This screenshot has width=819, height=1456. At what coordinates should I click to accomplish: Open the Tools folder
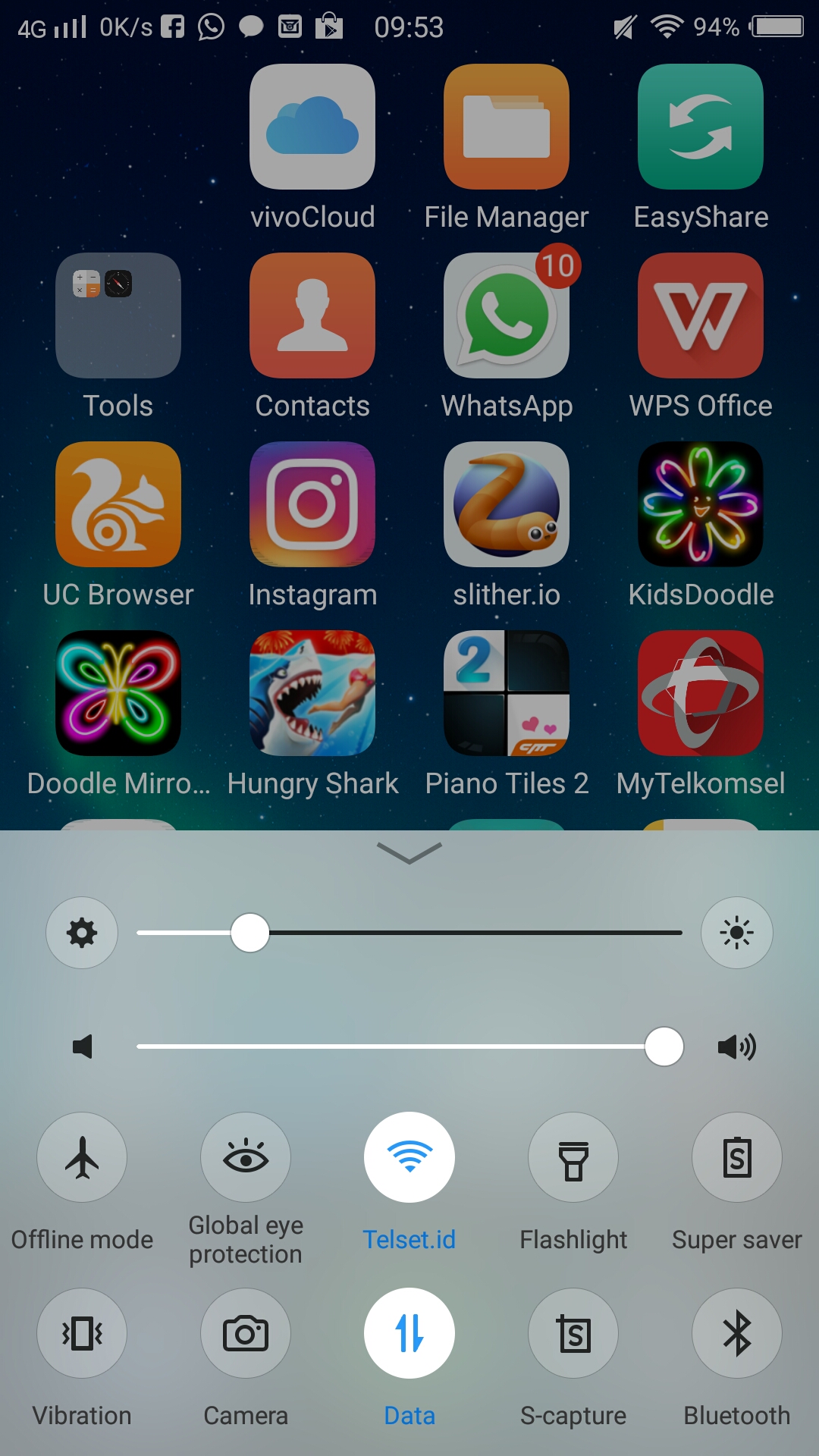tap(118, 315)
